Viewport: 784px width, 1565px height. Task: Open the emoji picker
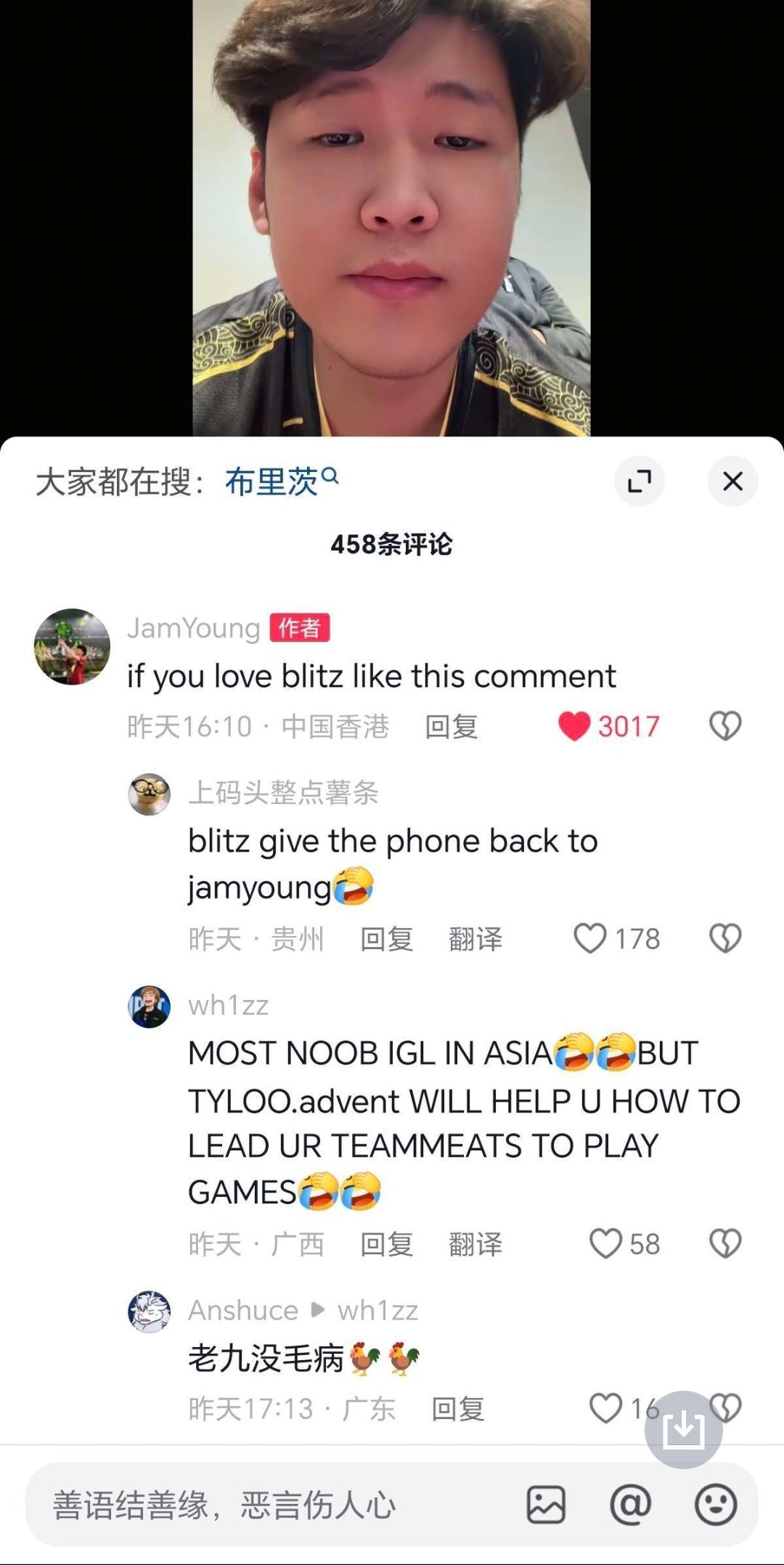click(716, 1505)
